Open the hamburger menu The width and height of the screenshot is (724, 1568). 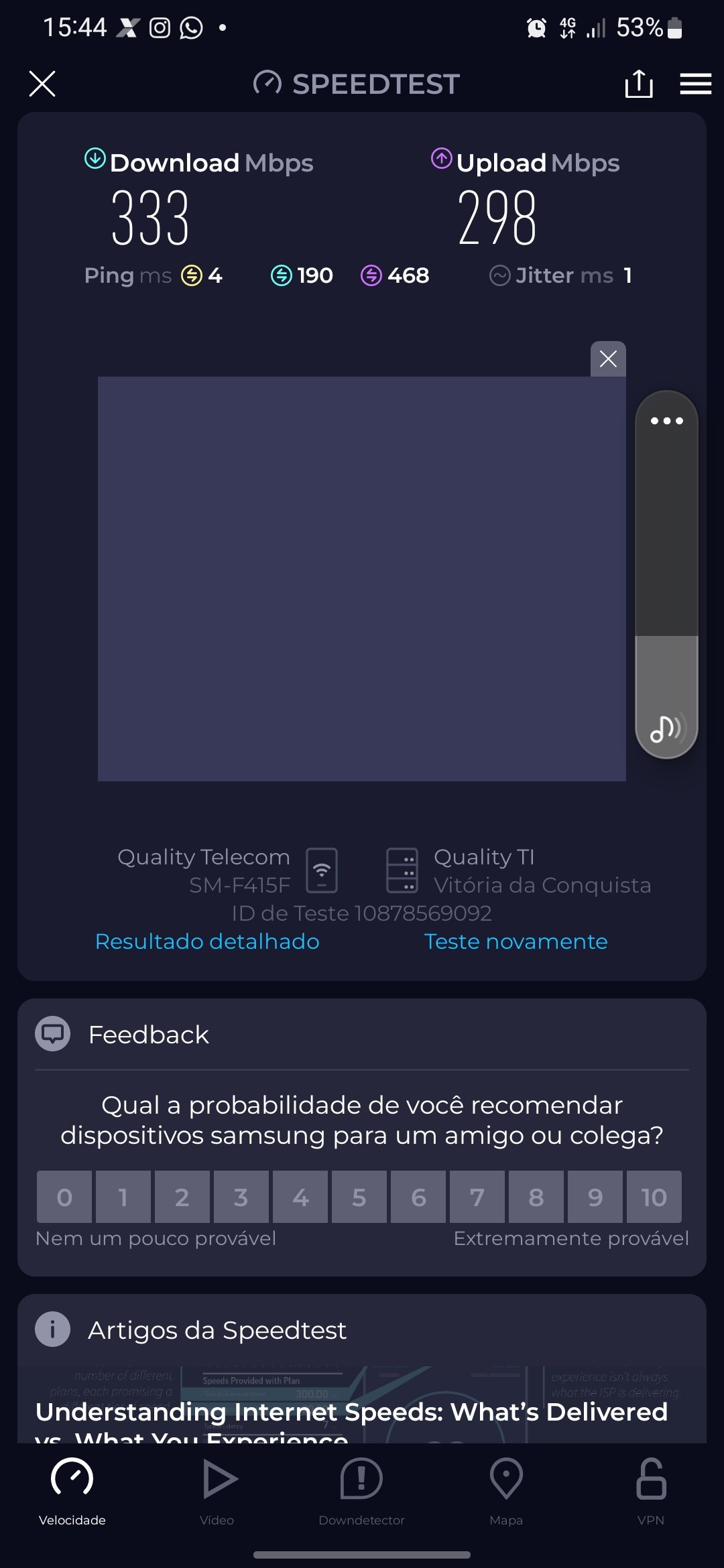click(695, 84)
